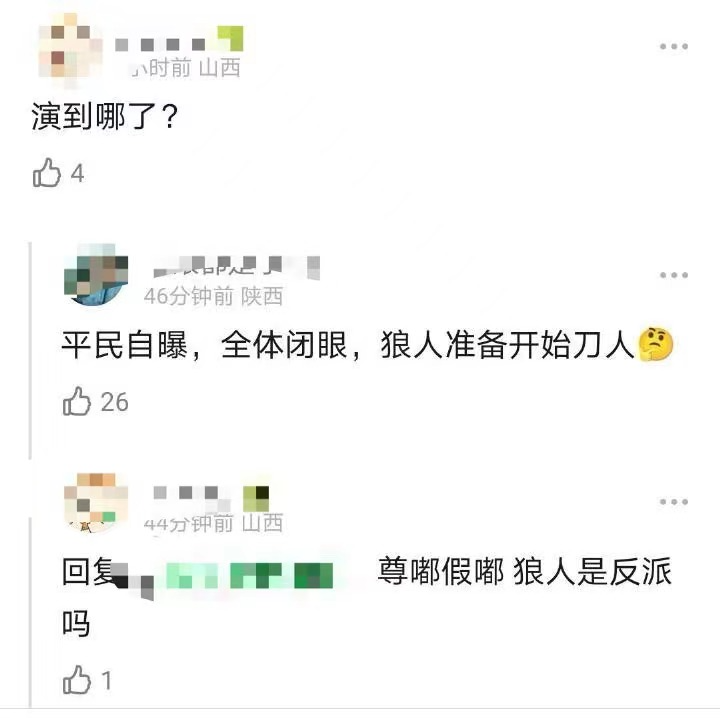Like the comment "演到哪了？"
Viewport: 720px width, 718px height.
point(47,174)
